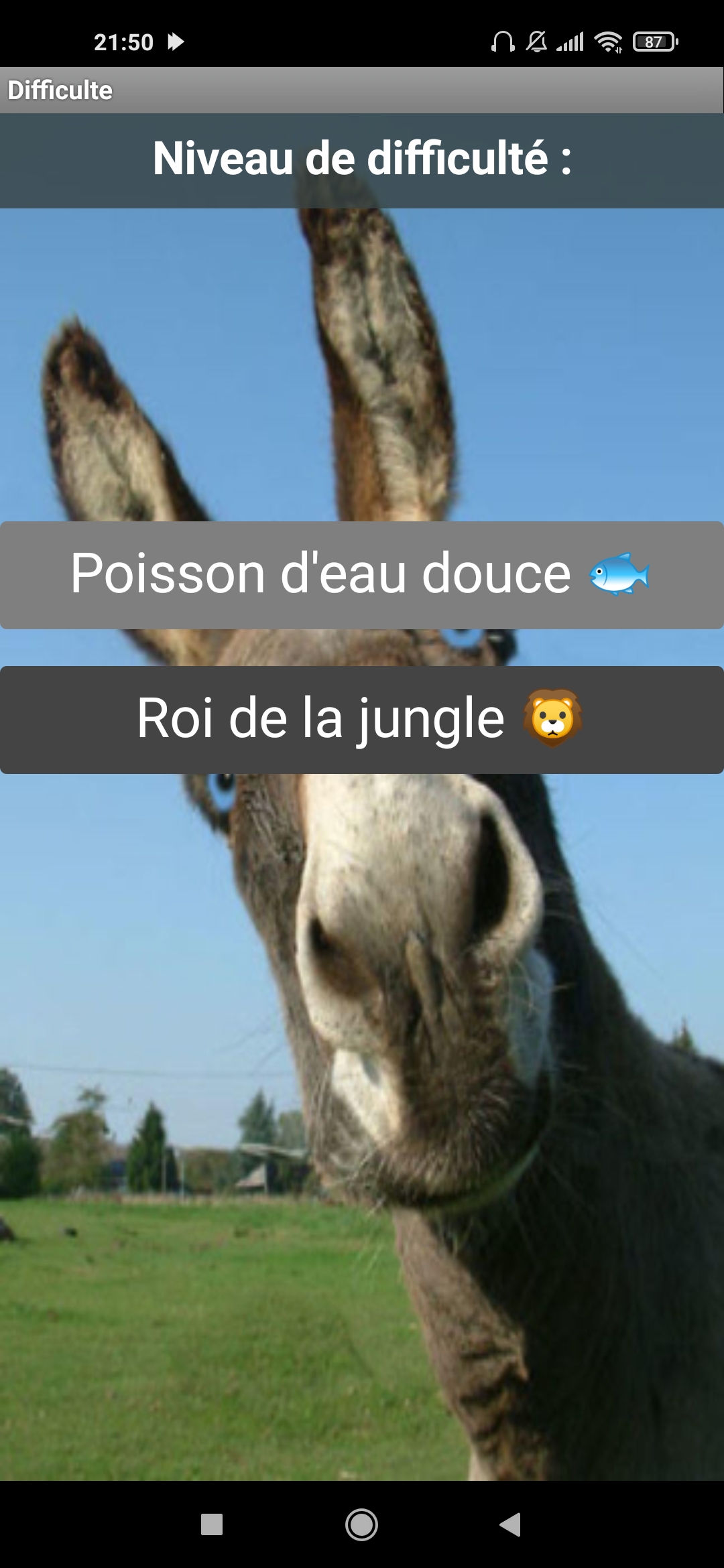Choose the Roi de la jungle level
724x1568 pixels.
(x=361, y=719)
